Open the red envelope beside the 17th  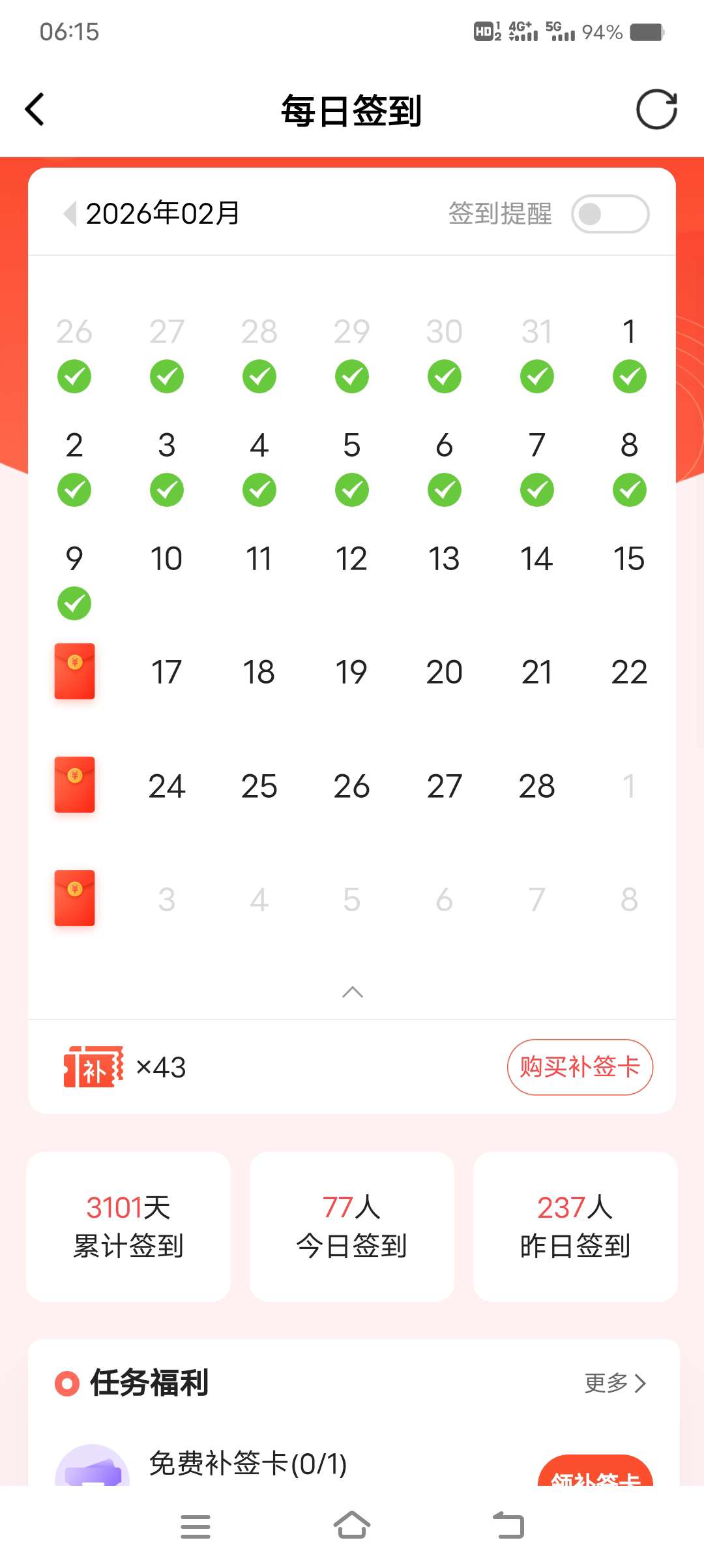click(74, 671)
